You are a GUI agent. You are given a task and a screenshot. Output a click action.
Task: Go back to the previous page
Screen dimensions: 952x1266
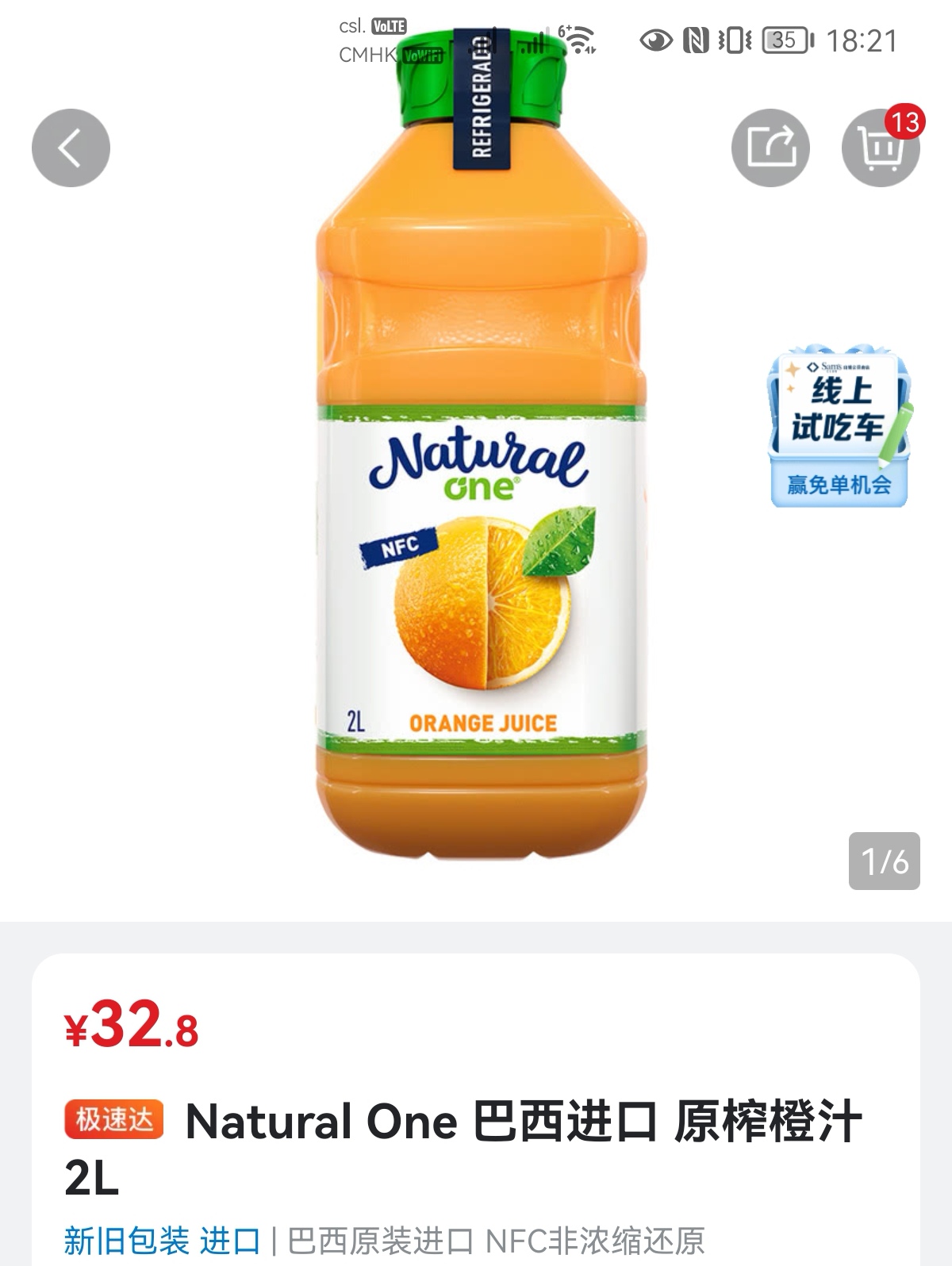71,148
